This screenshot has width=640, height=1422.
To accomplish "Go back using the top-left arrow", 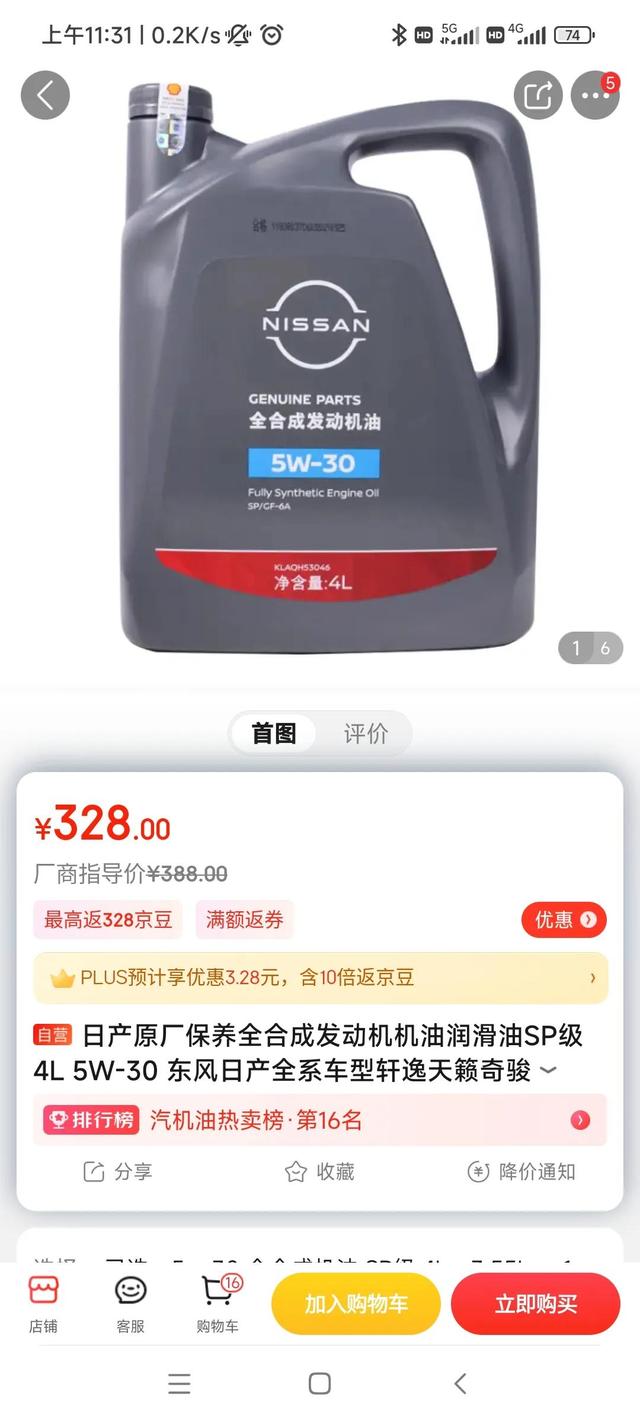I will (x=45, y=95).
